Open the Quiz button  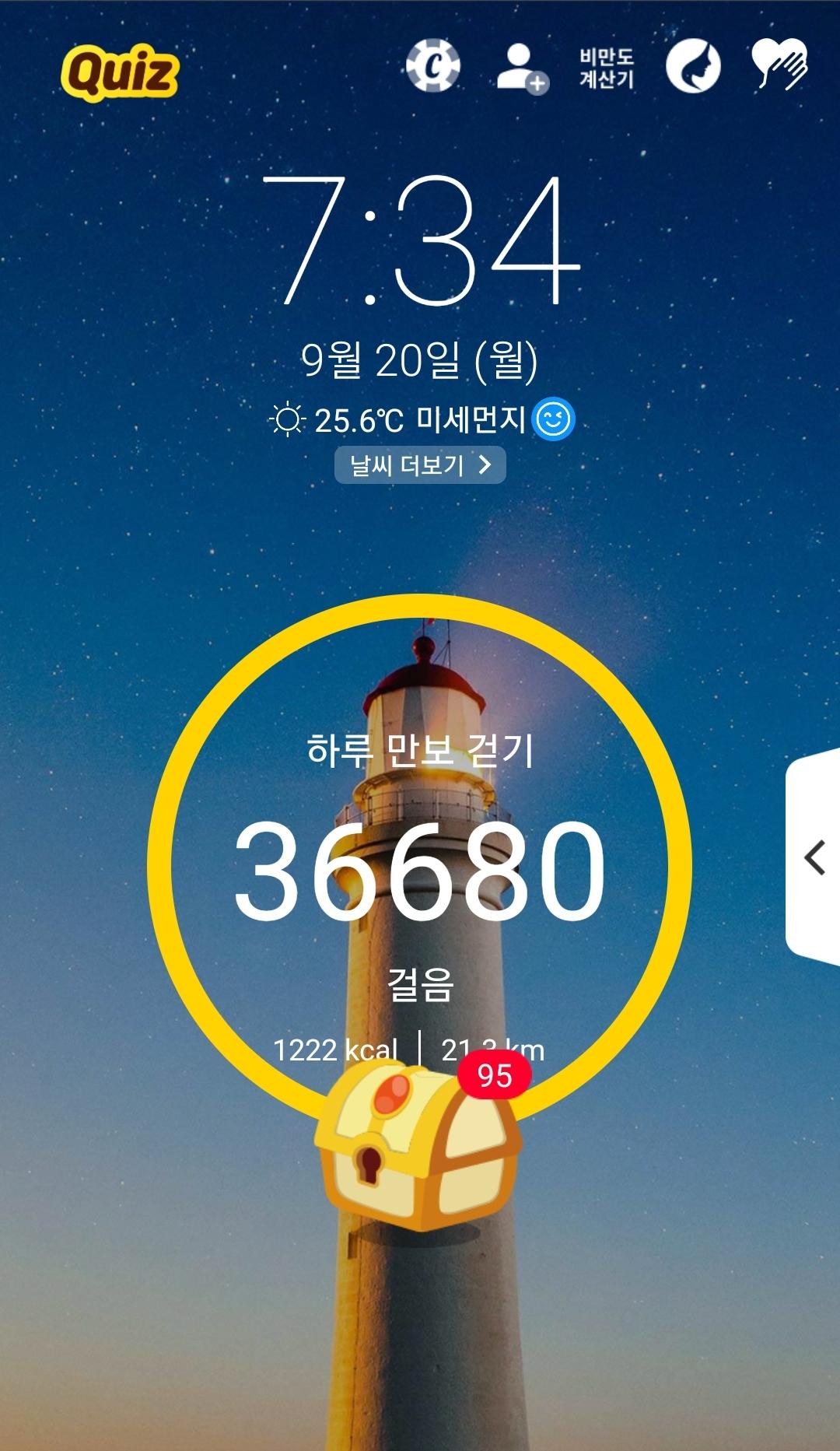(x=120, y=72)
